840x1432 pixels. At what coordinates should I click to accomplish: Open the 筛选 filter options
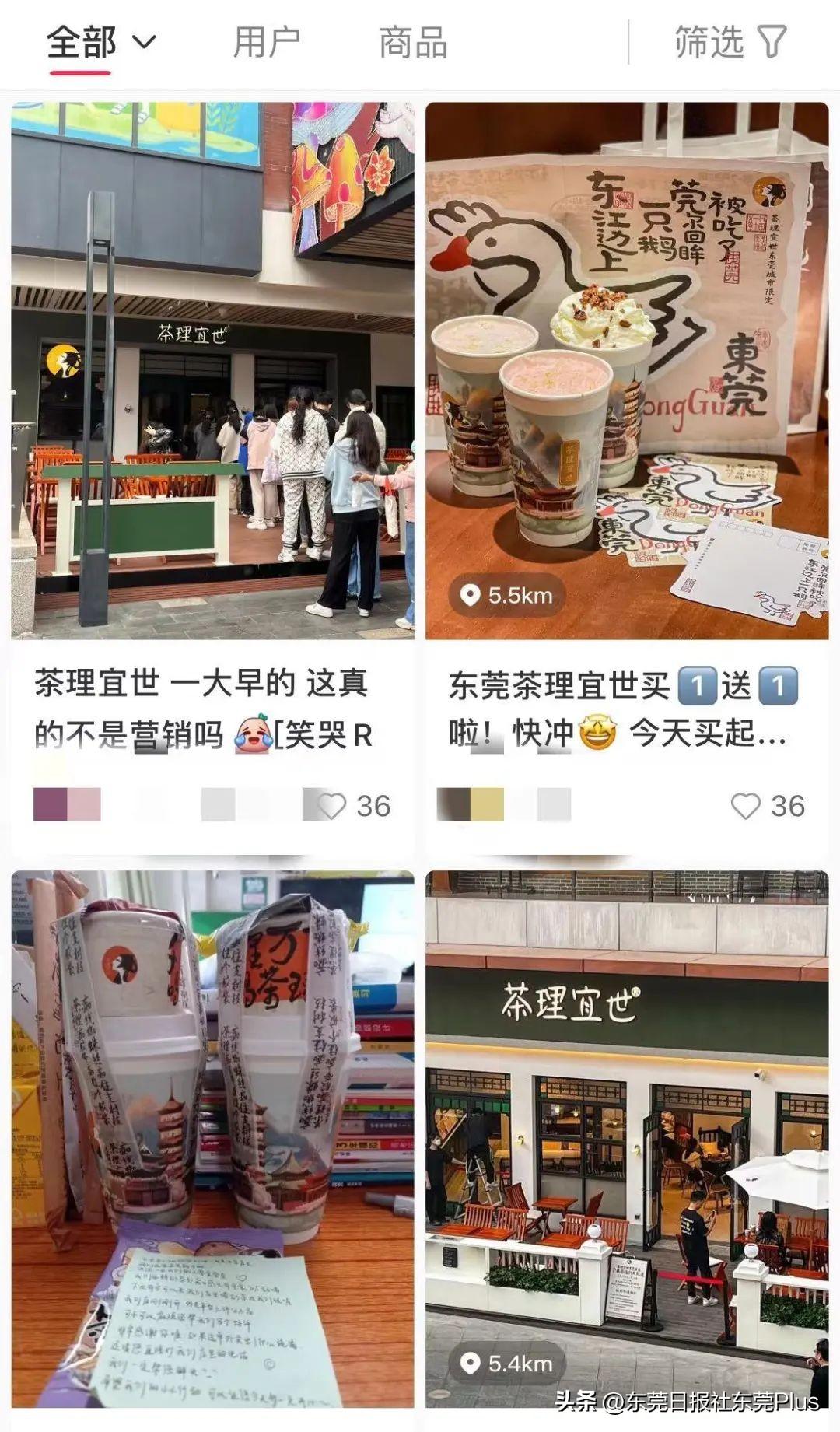coord(731,42)
